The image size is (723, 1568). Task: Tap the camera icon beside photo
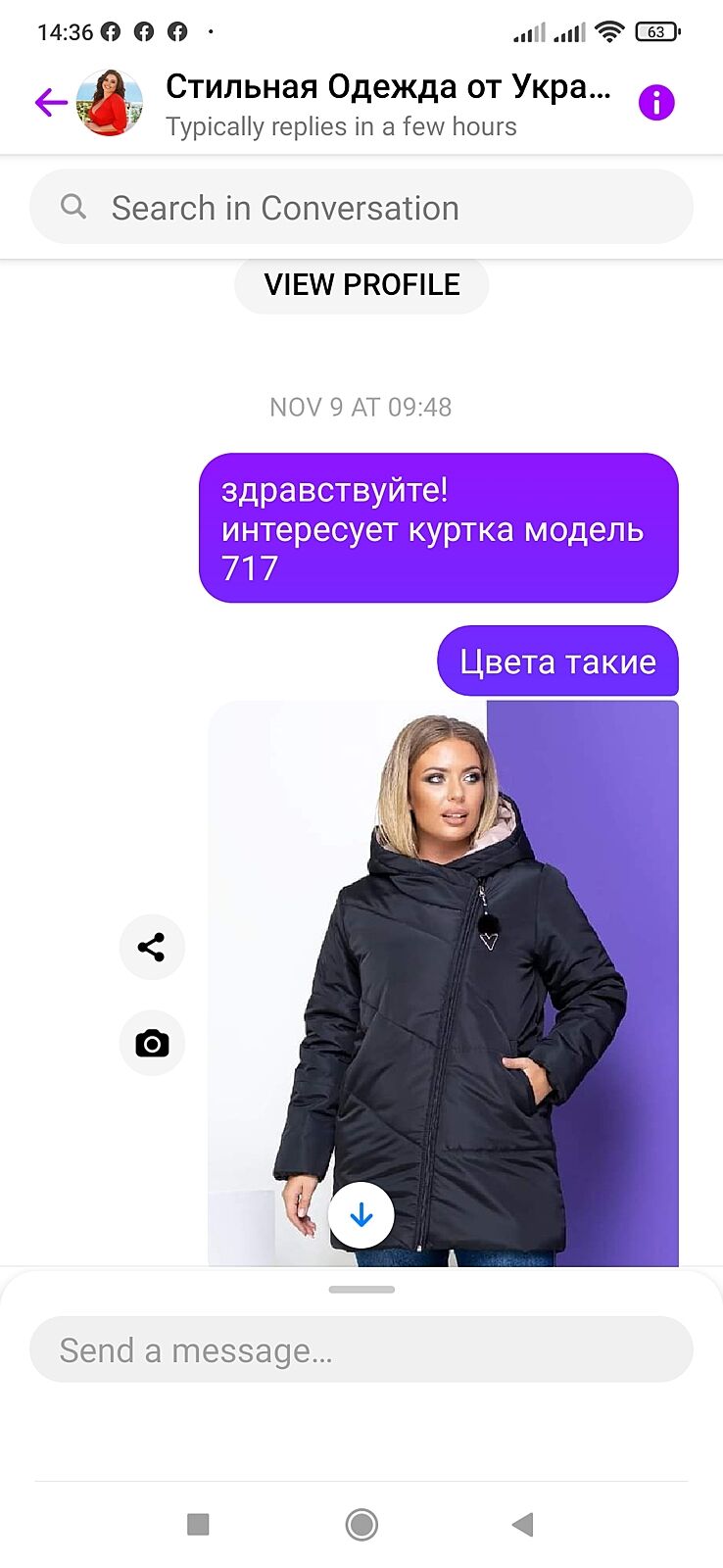(x=152, y=1043)
